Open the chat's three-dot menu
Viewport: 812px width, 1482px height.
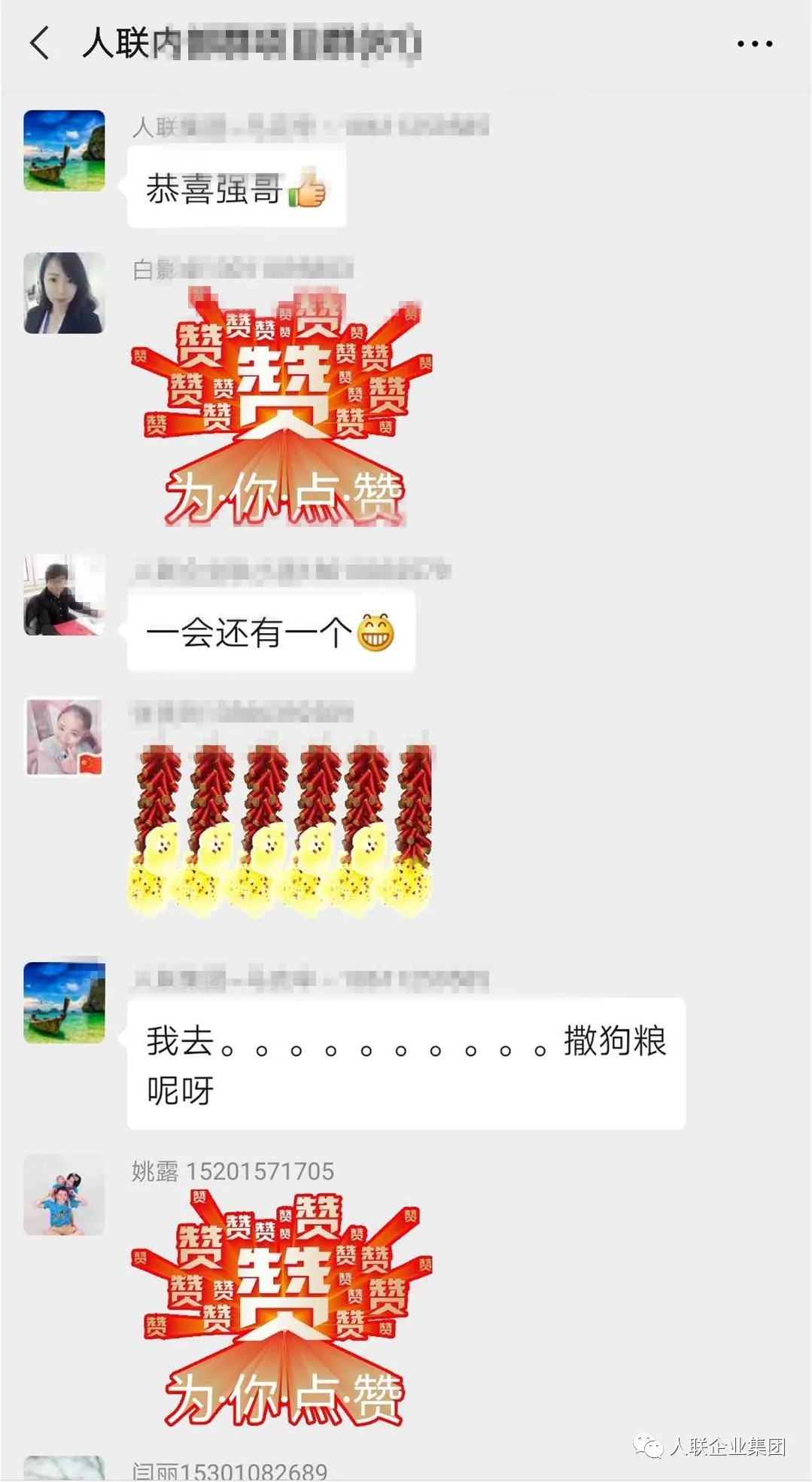754,44
